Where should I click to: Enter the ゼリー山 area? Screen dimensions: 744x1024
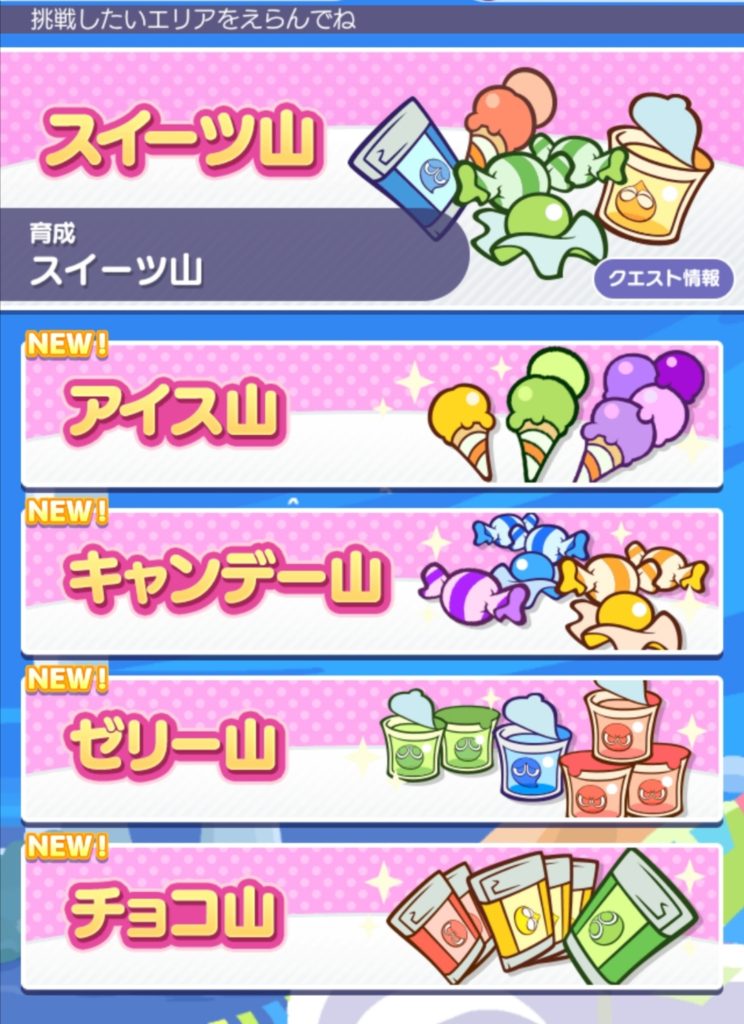[x=371, y=749]
